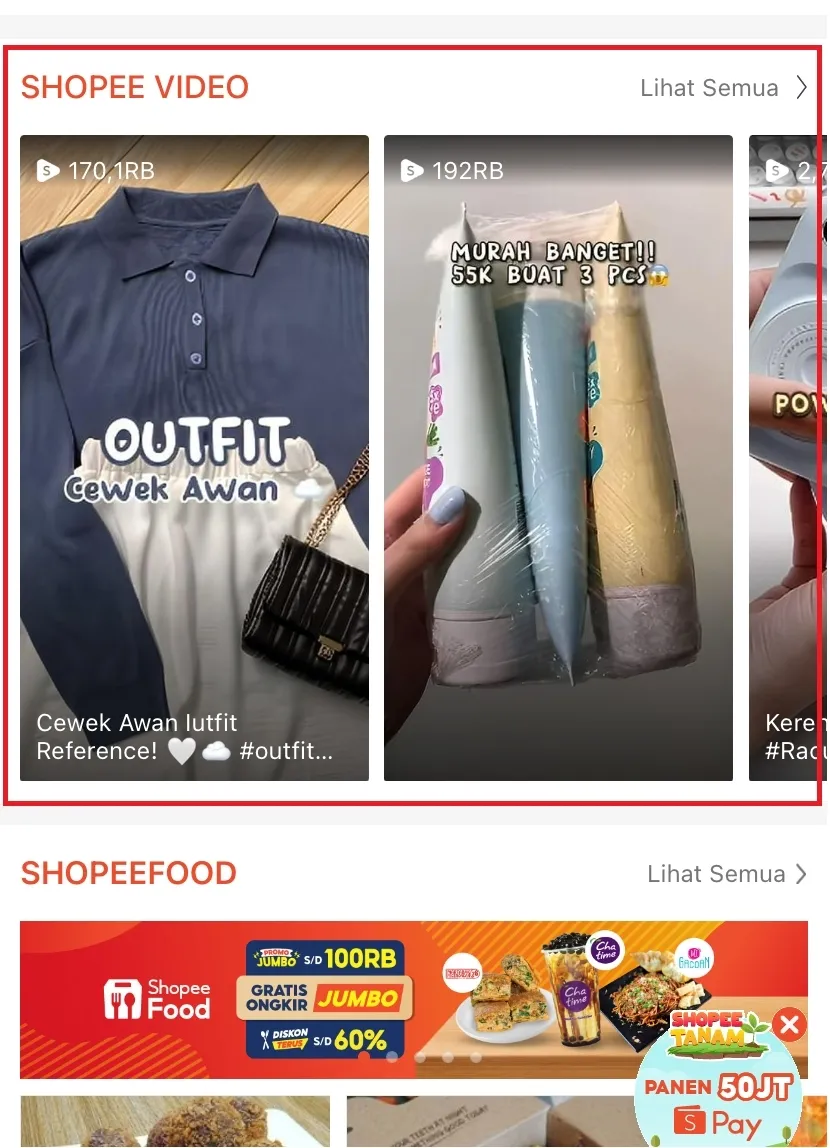Open Lihat Semua for Shopee Video
The width and height of the screenshot is (830, 1148).
pos(723,88)
